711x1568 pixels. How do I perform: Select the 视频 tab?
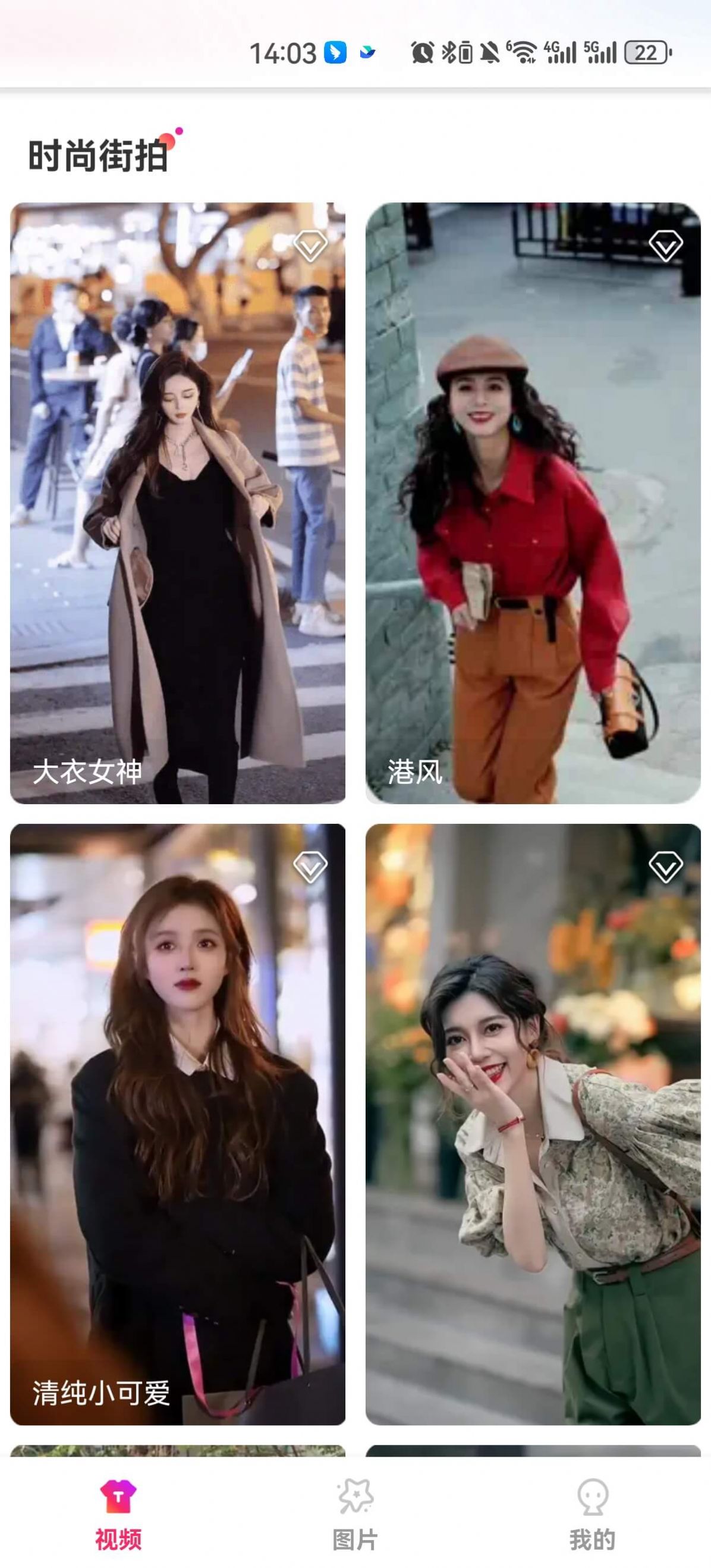118,1514
